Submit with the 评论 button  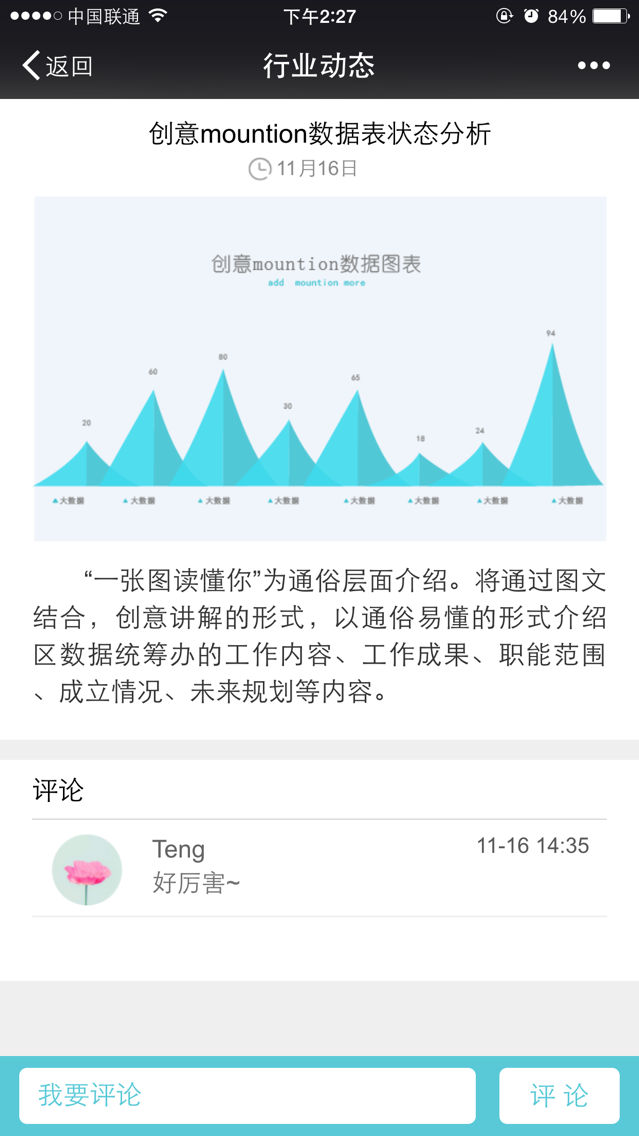(x=559, y=1095)
